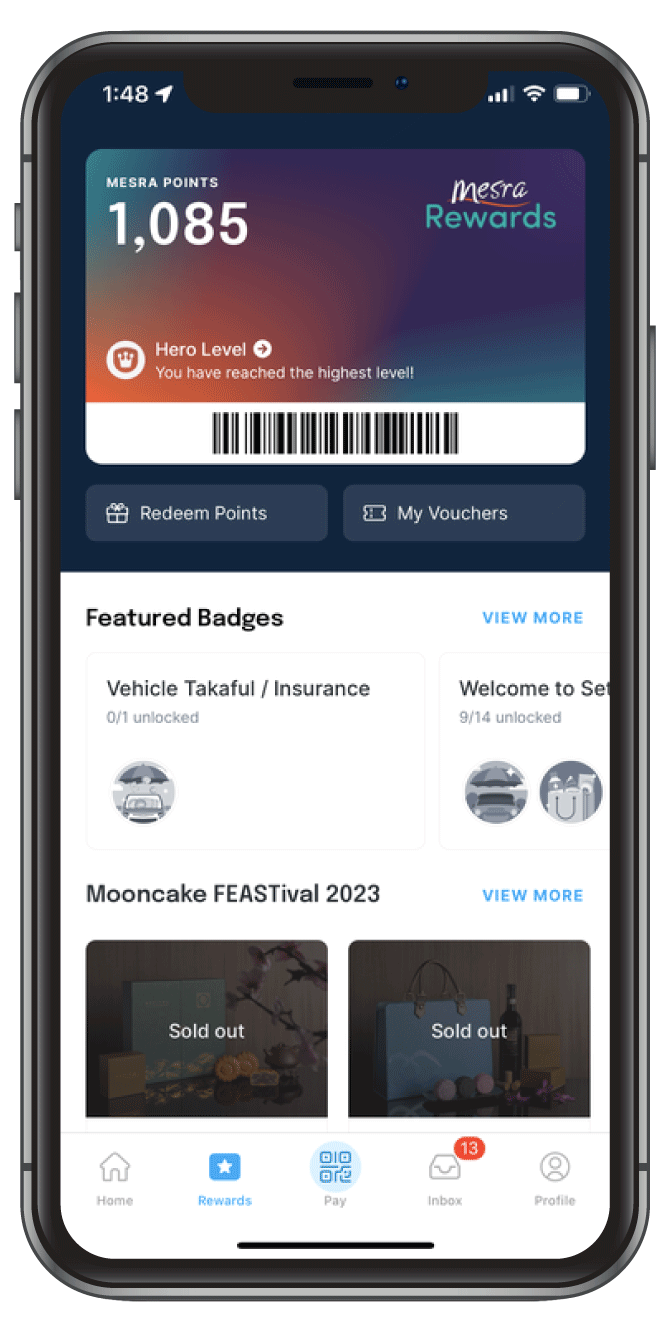Open Hero Level details arrow
This screenshot has width=669, height=1332.
262,349
